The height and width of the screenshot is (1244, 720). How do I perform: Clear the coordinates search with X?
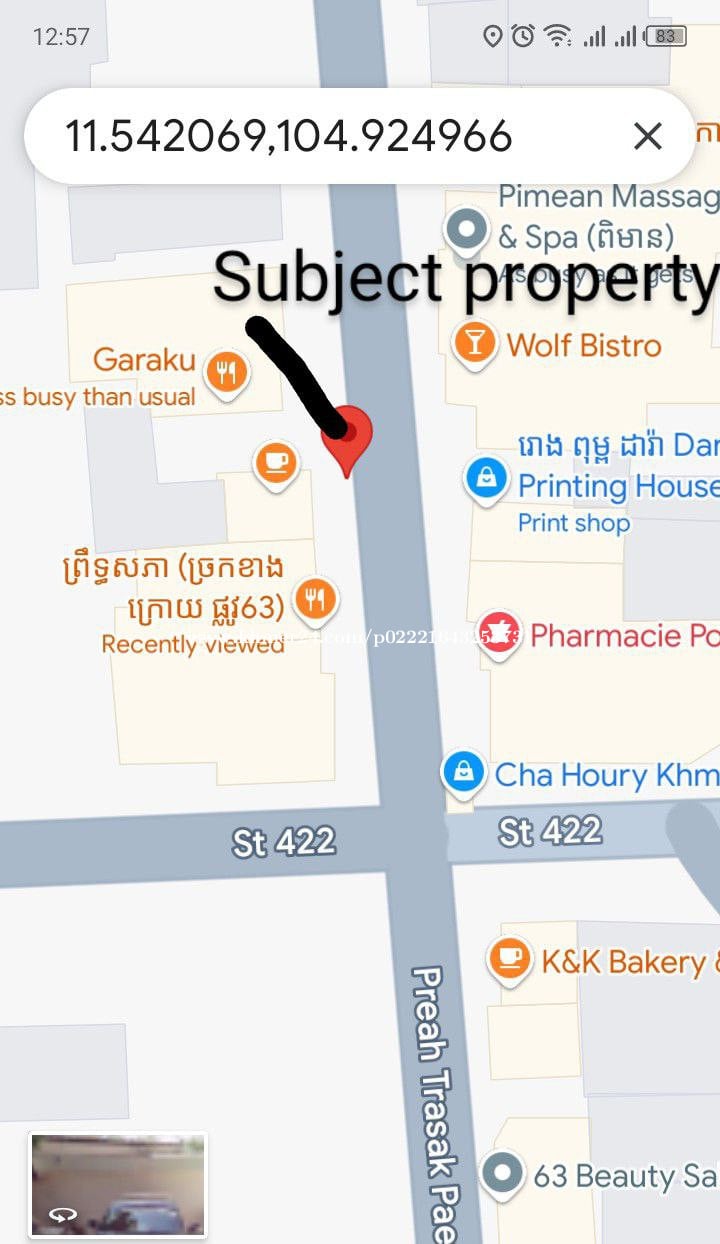[648, 136]
